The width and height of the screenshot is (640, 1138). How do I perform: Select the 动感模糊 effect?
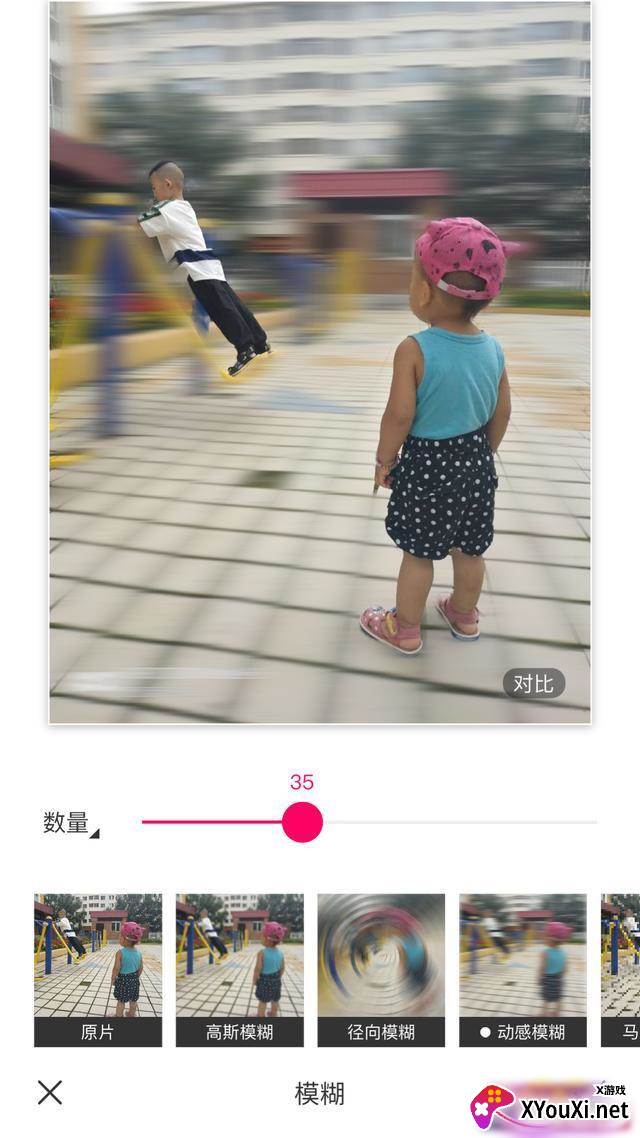tap(523, 968)
